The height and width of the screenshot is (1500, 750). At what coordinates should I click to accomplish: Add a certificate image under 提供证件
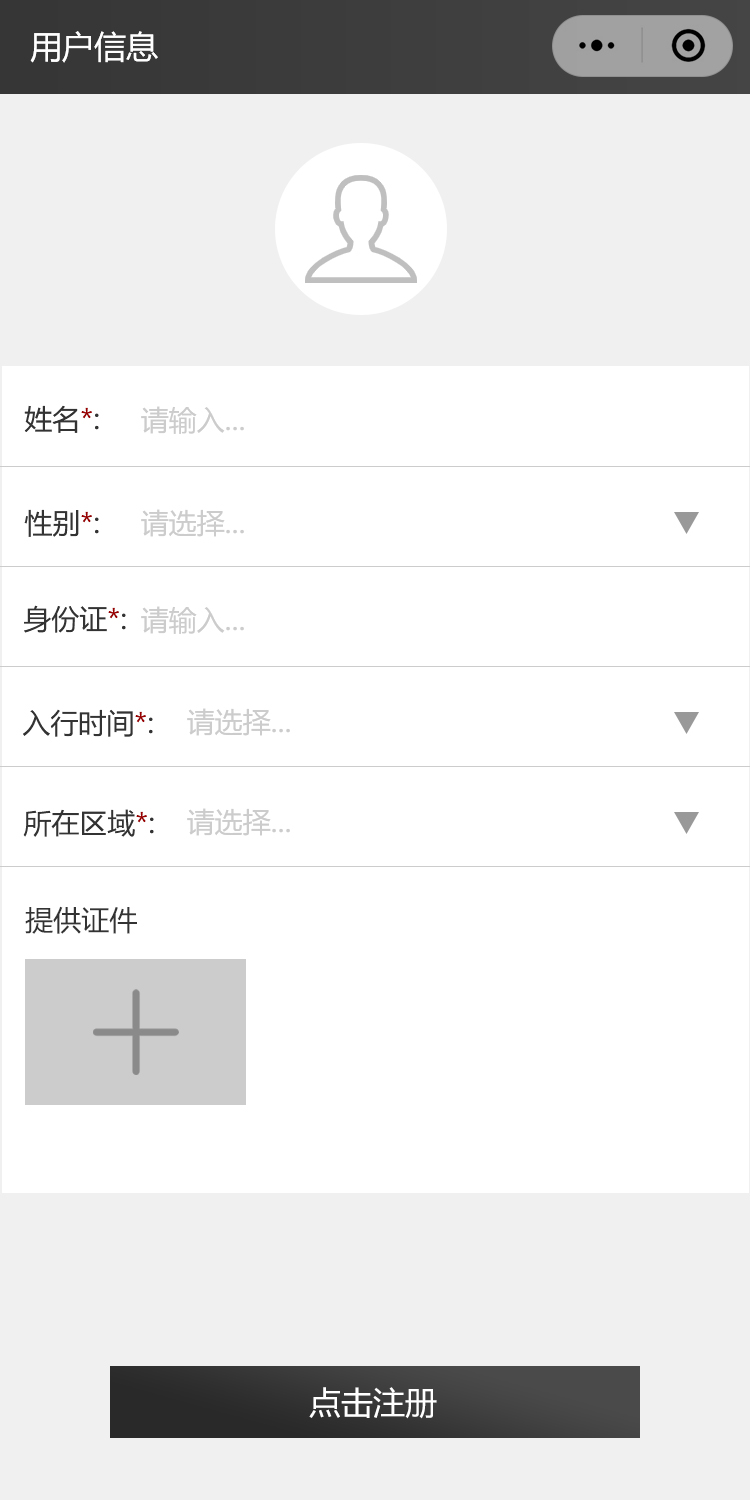click(135, 1032)
